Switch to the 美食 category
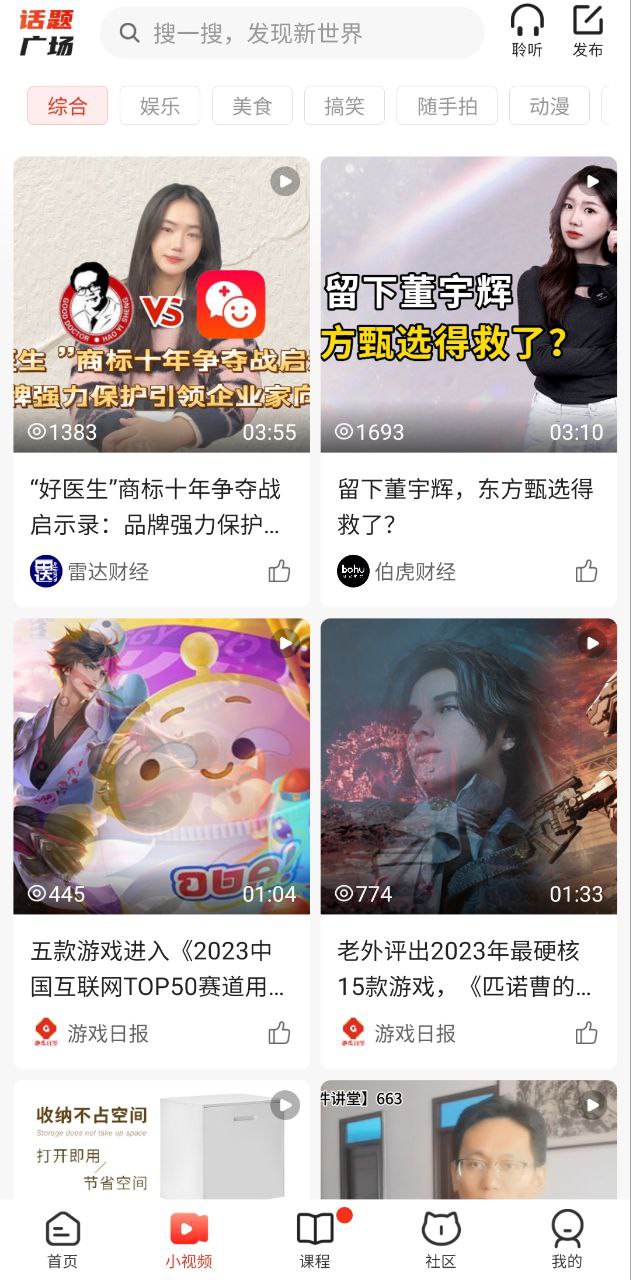 (x=252, y=106)
